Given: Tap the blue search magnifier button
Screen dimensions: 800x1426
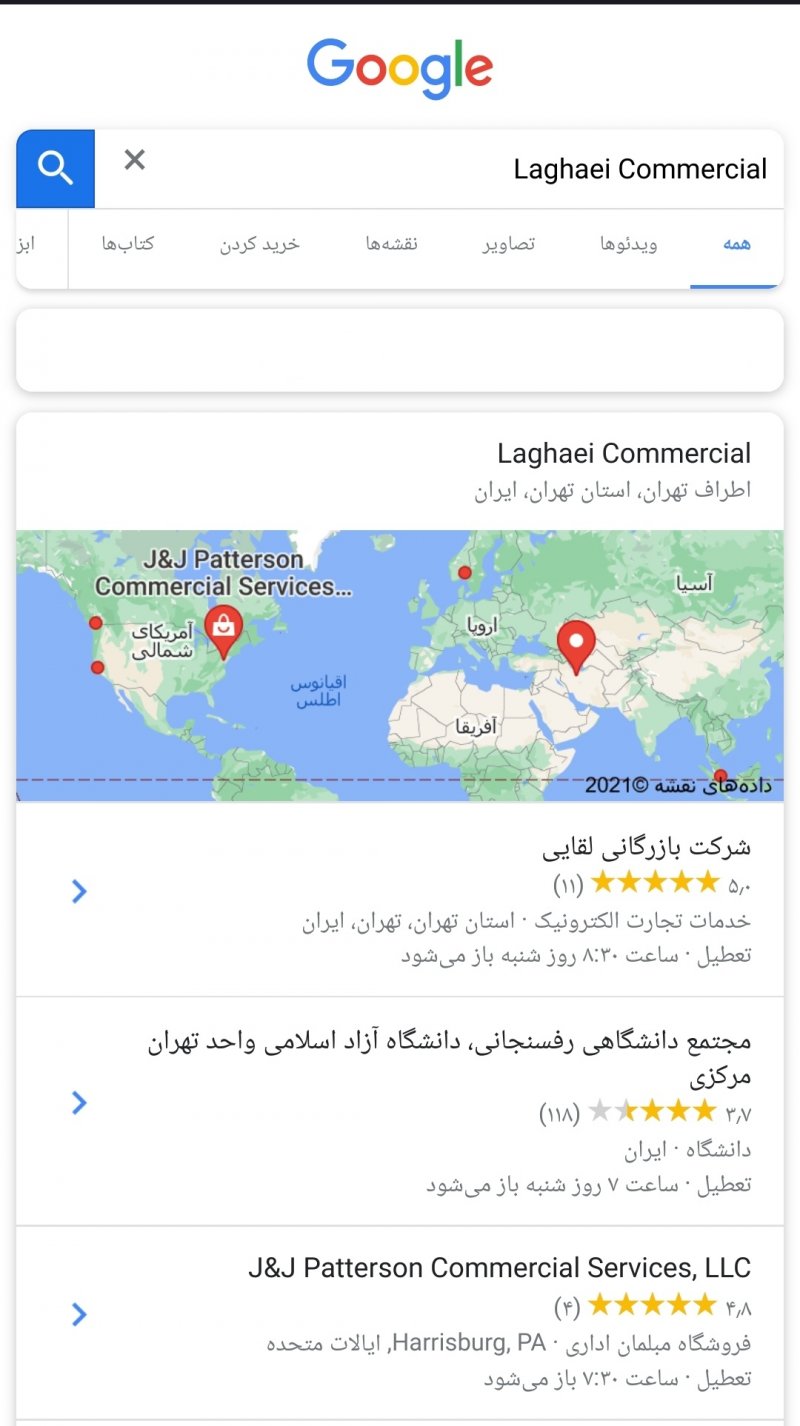Looking at the screenshot, I should tap(56, 169).
